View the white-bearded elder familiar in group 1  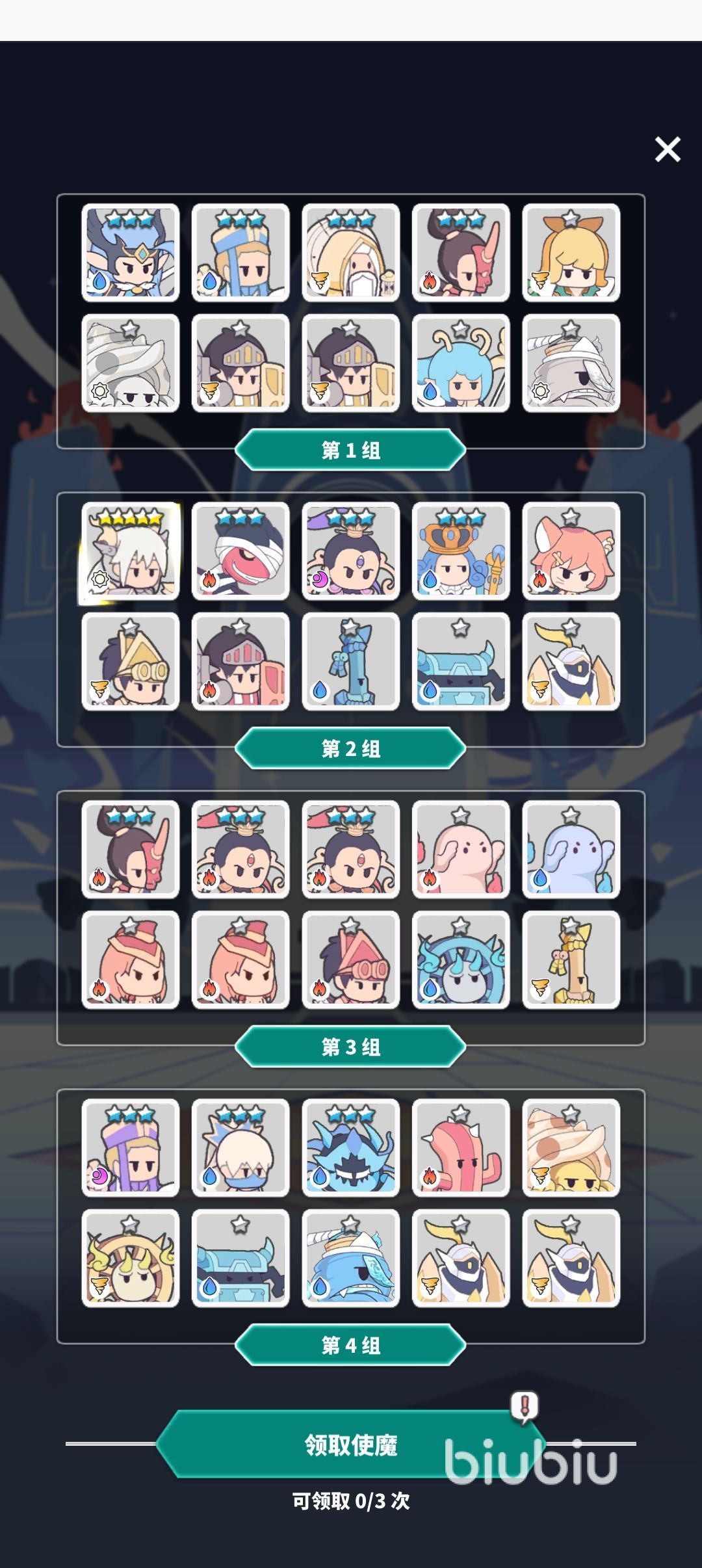click(351, 253)
